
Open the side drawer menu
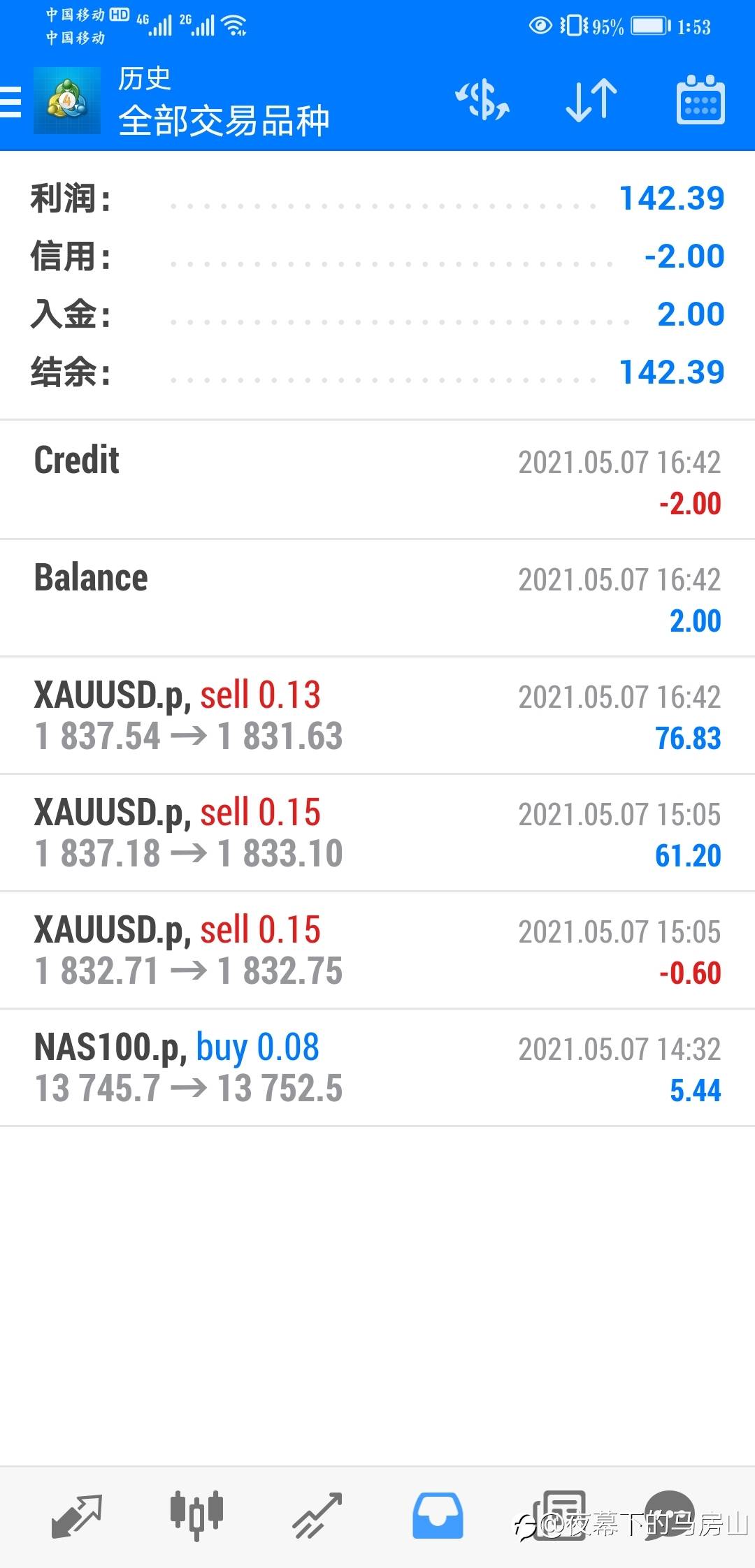coord(11,101)
